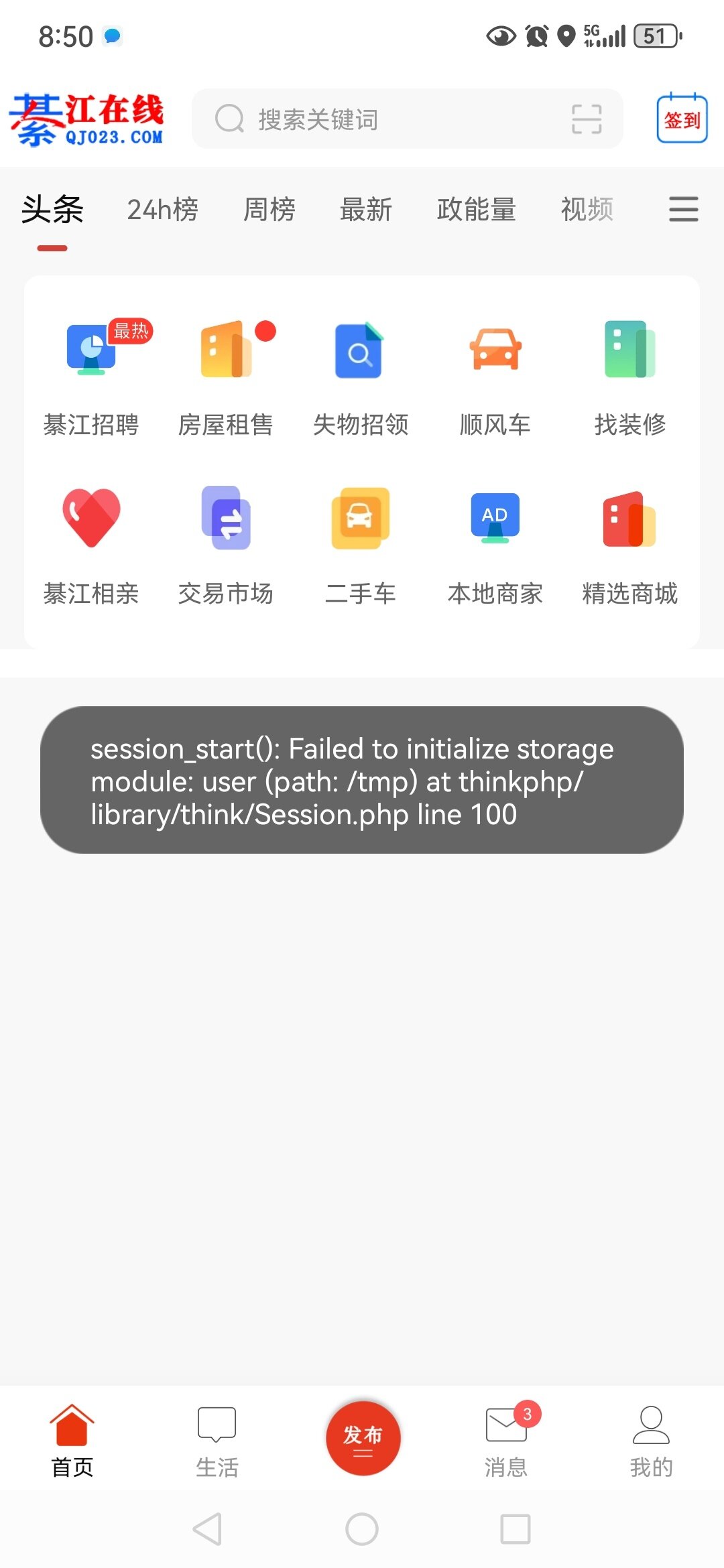Viewport: 724px width, 1568px height.
Task: Tap the 签到 check-in button
Action: [x=682, y=118]
